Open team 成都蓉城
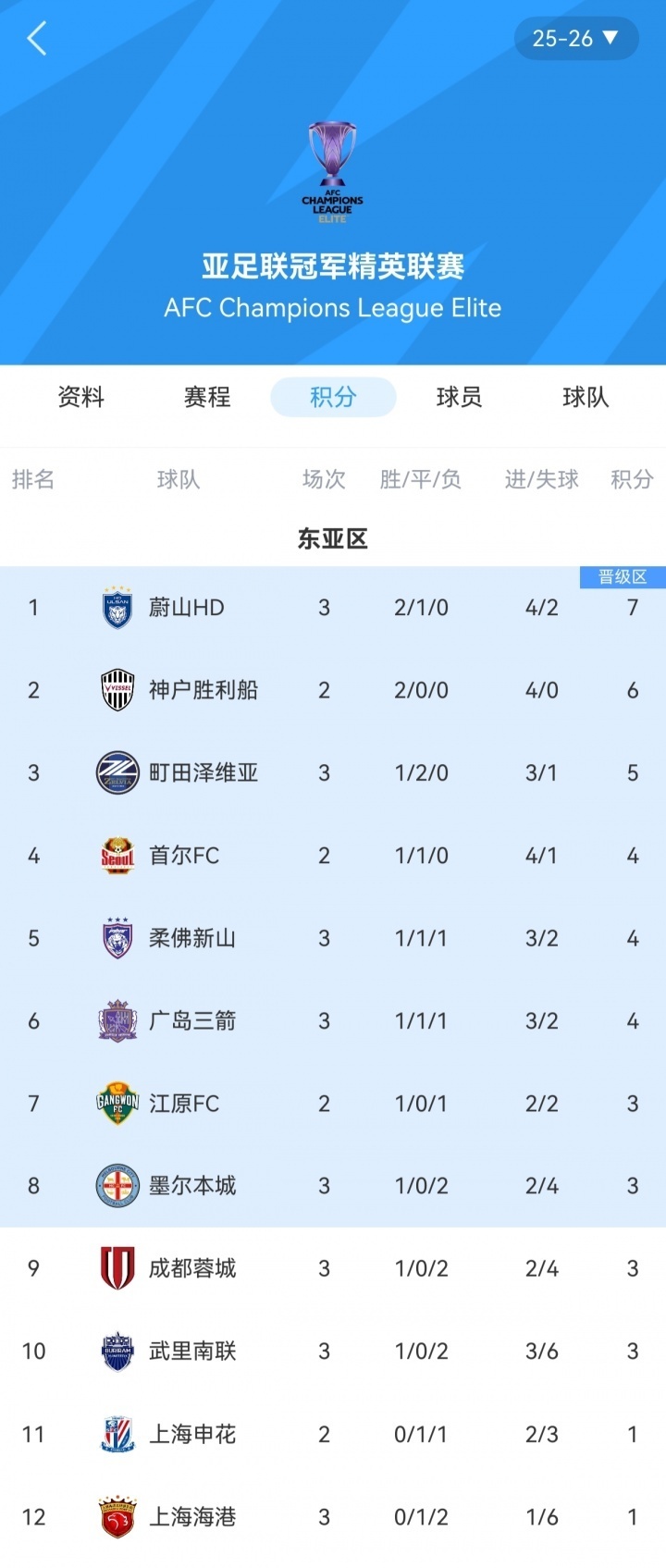The height and width of the screenshot is (1568, 666). 192,1268
